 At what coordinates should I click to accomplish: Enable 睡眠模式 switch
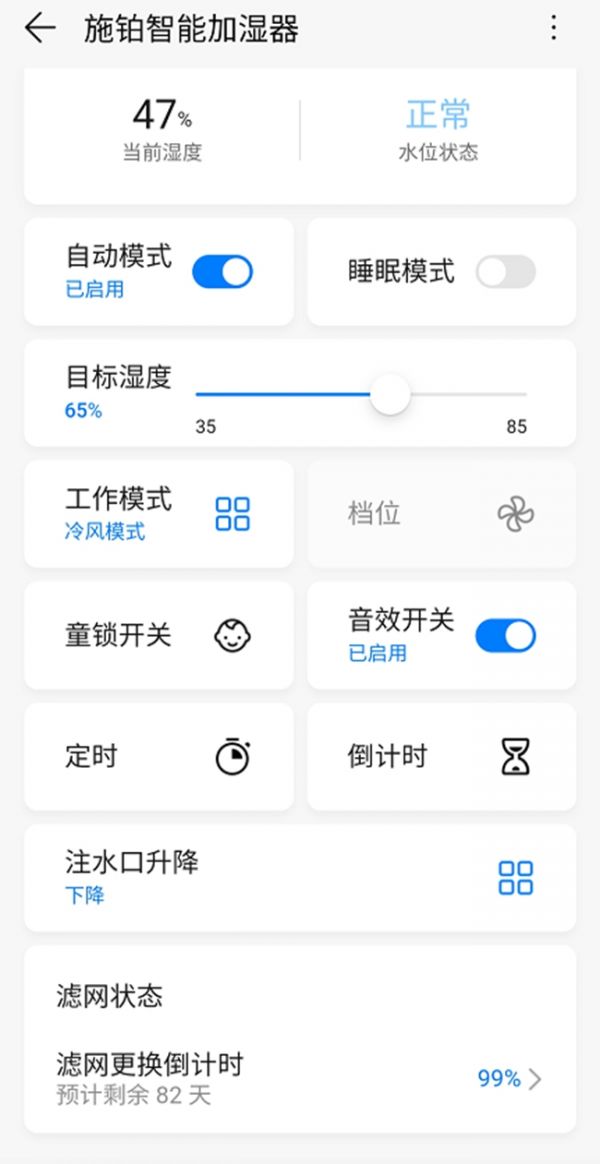(505, 272)
